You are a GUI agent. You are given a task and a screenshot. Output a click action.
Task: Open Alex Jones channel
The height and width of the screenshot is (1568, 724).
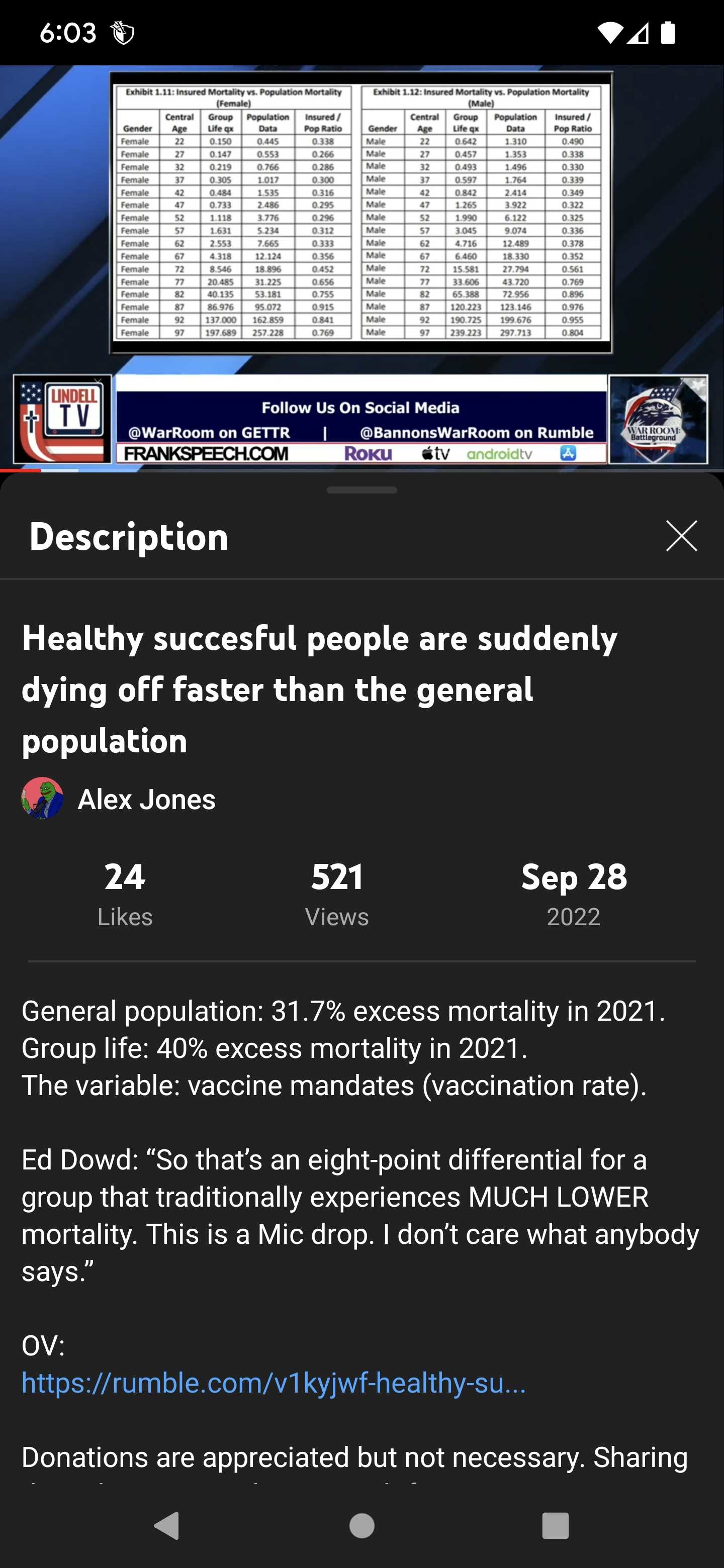coord(119,799)
